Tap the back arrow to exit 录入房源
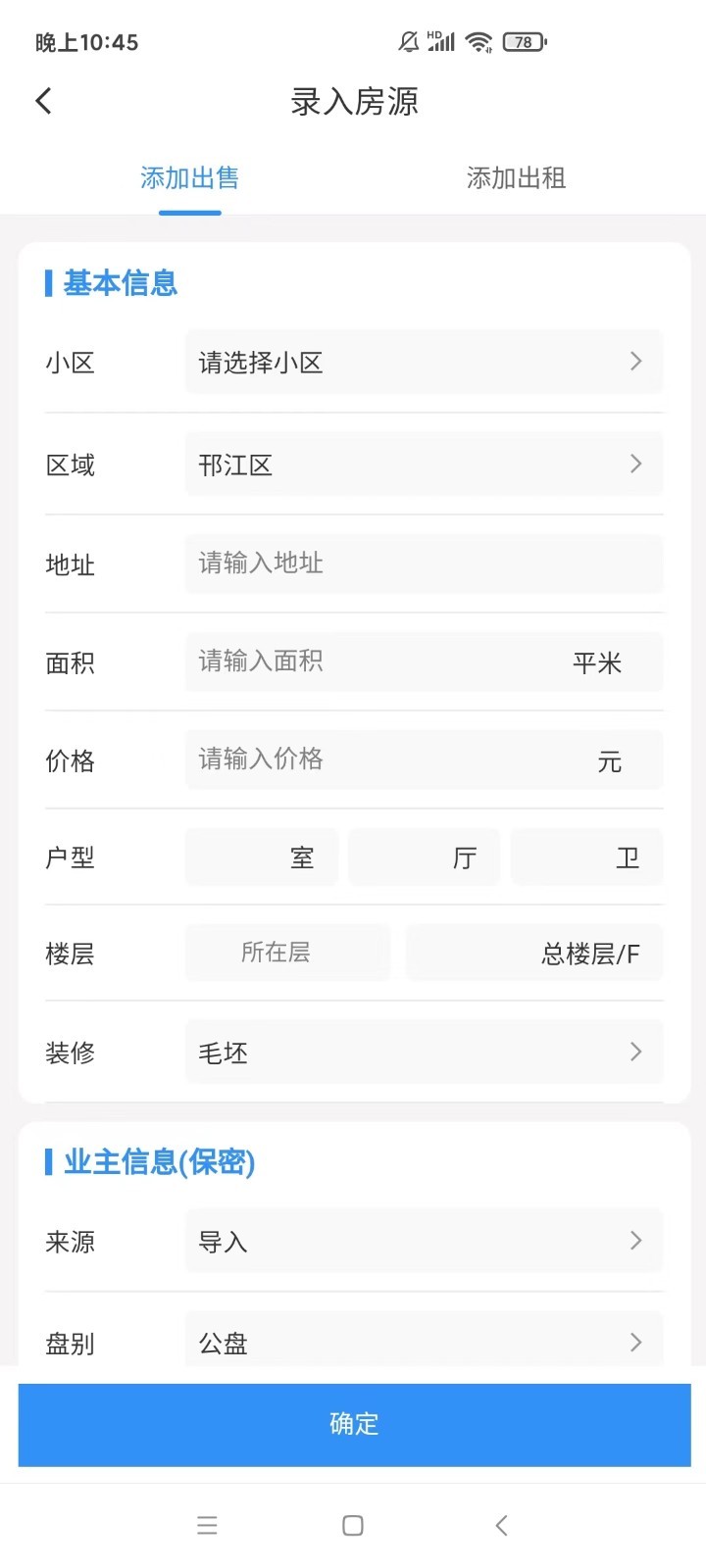The height and width of the screenshot is (1568, 706). [42, 100]
